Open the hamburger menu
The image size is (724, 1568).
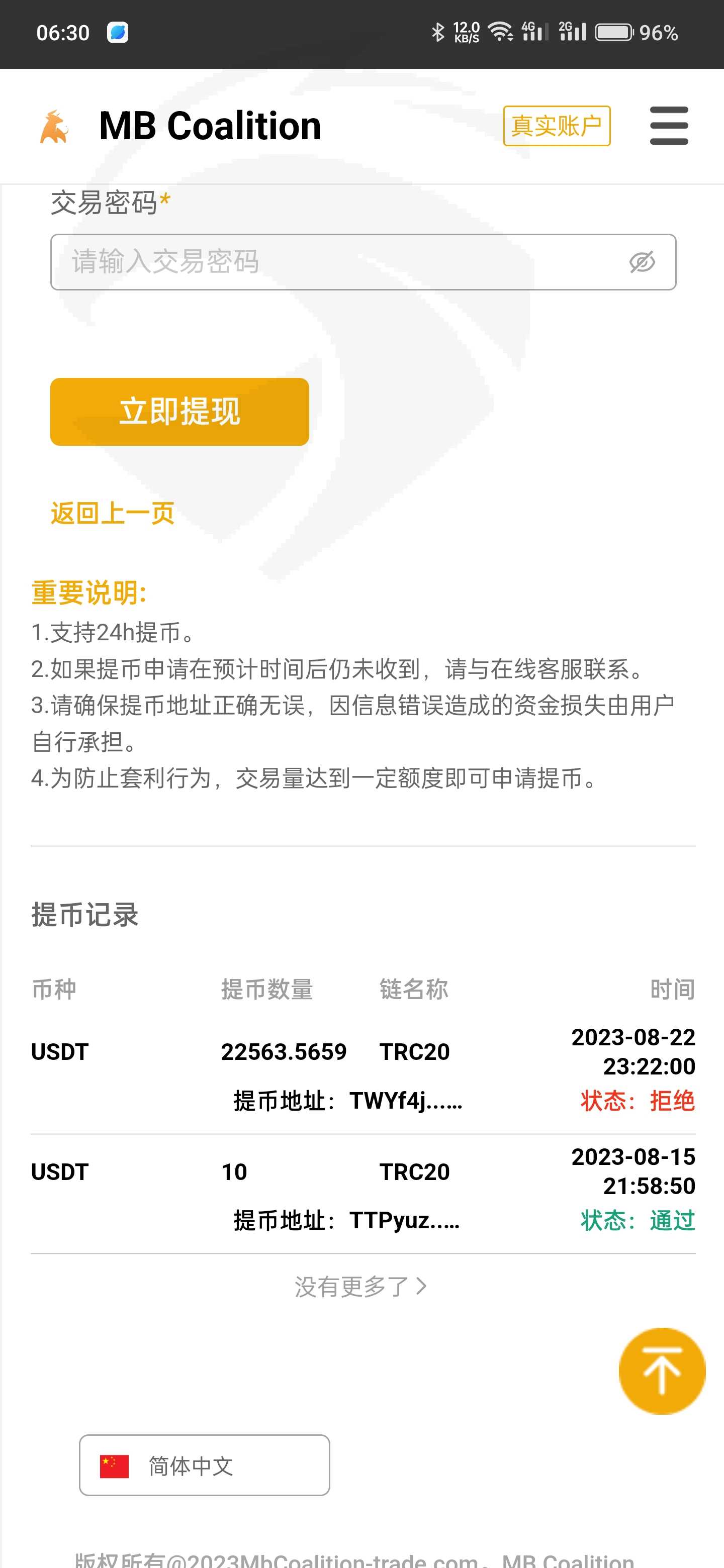click(x=669, y=126)
